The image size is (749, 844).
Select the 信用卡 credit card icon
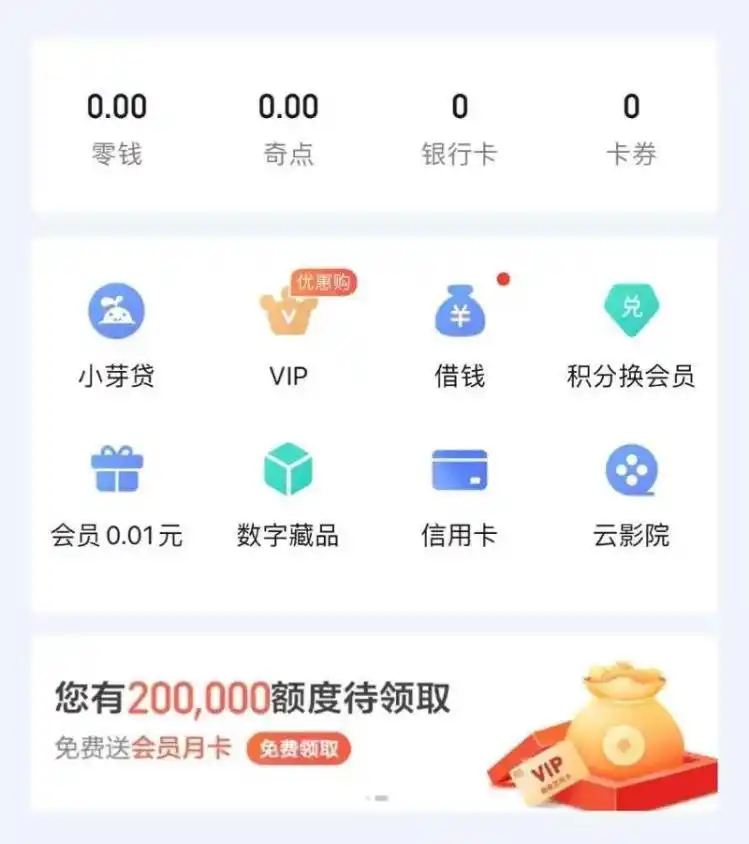coord(458,468)
